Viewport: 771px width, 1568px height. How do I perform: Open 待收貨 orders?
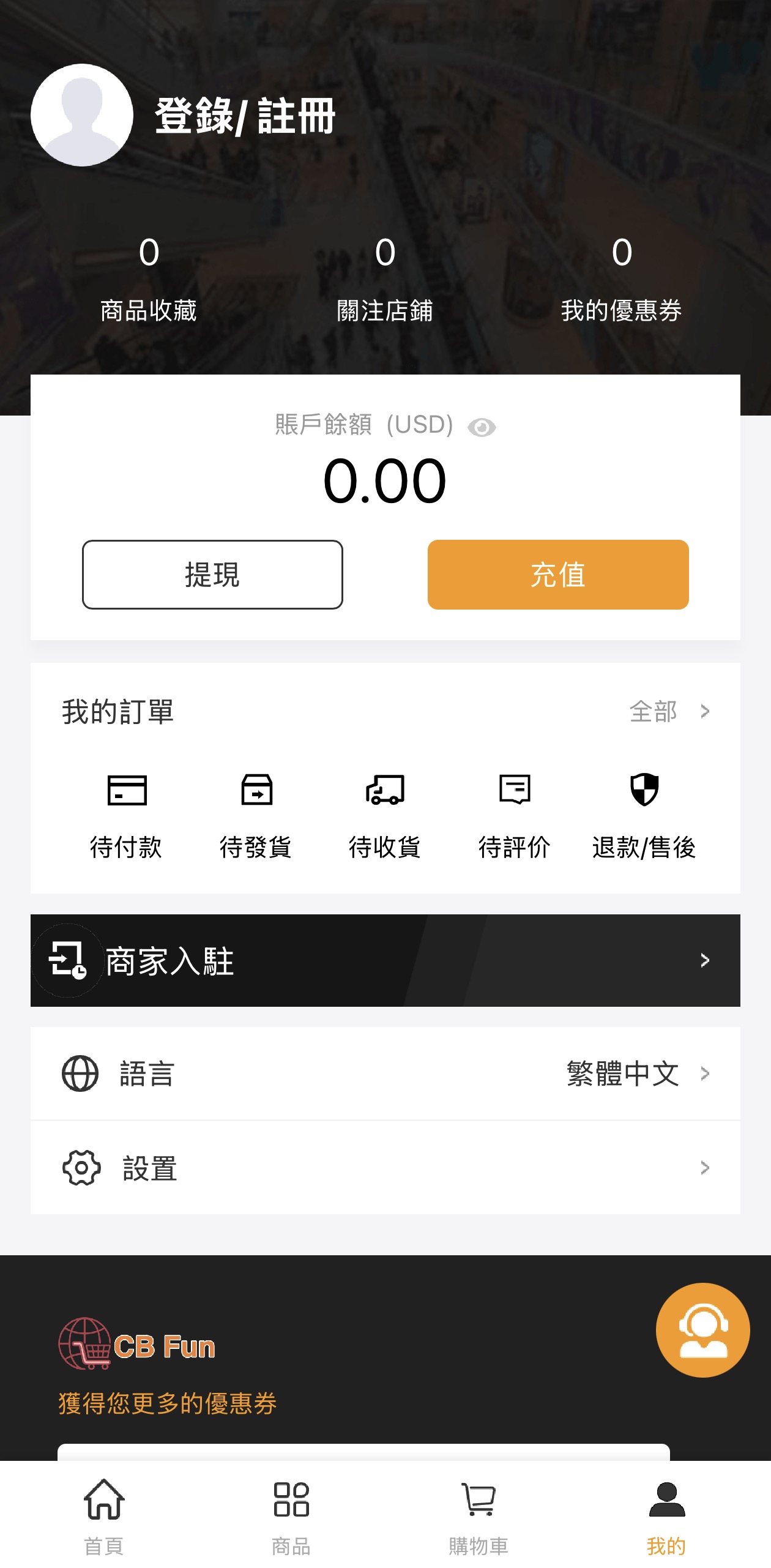coord(385,815)
